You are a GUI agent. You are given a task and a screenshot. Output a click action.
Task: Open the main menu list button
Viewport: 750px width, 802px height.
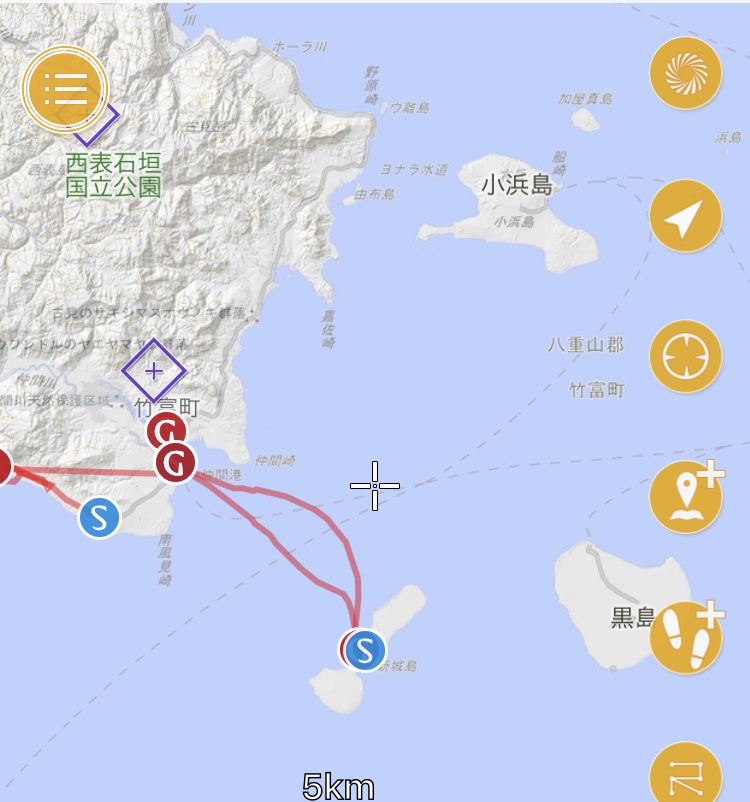(65, 89)
